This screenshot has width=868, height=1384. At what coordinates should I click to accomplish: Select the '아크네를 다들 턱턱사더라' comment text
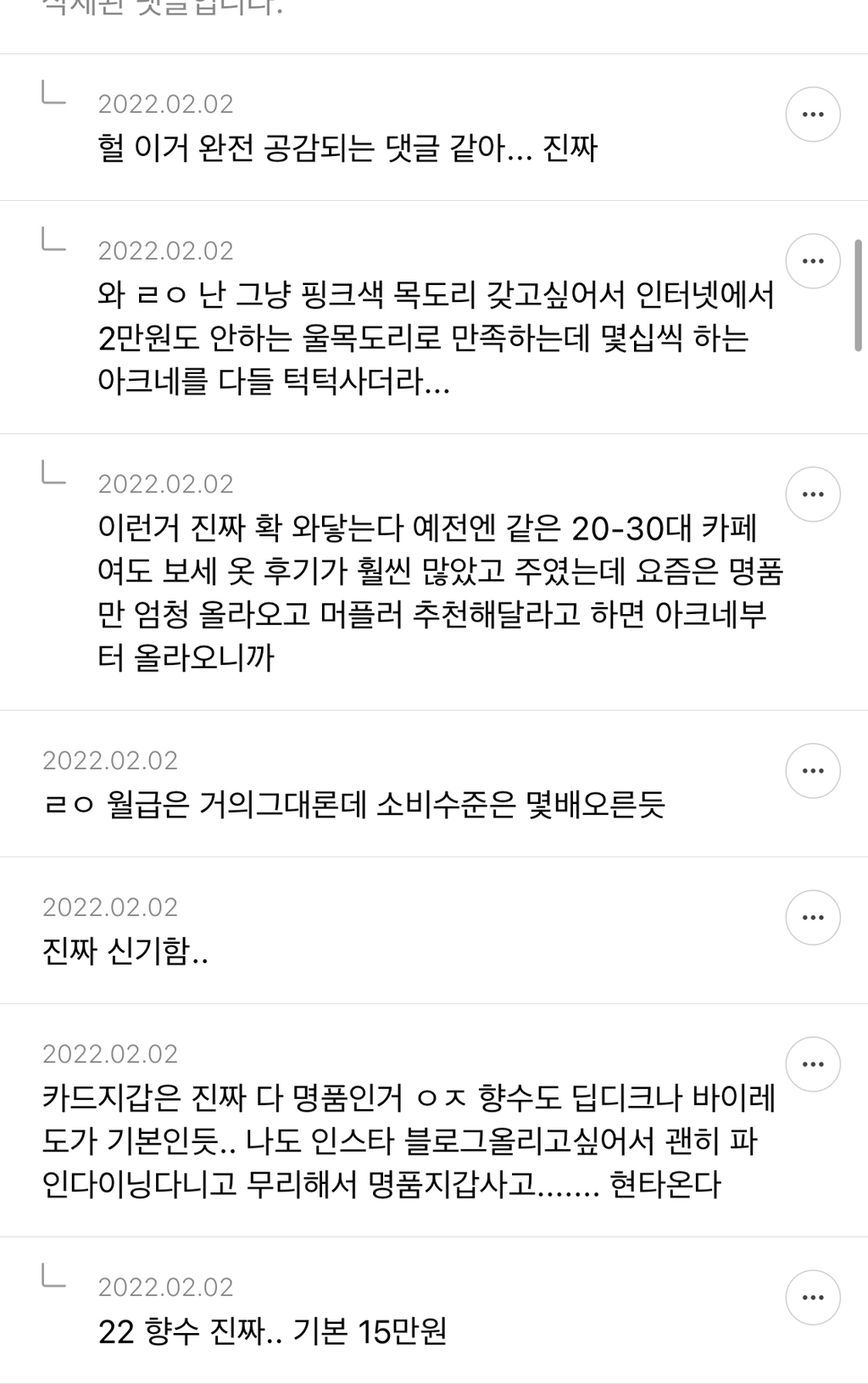point(271,382)
